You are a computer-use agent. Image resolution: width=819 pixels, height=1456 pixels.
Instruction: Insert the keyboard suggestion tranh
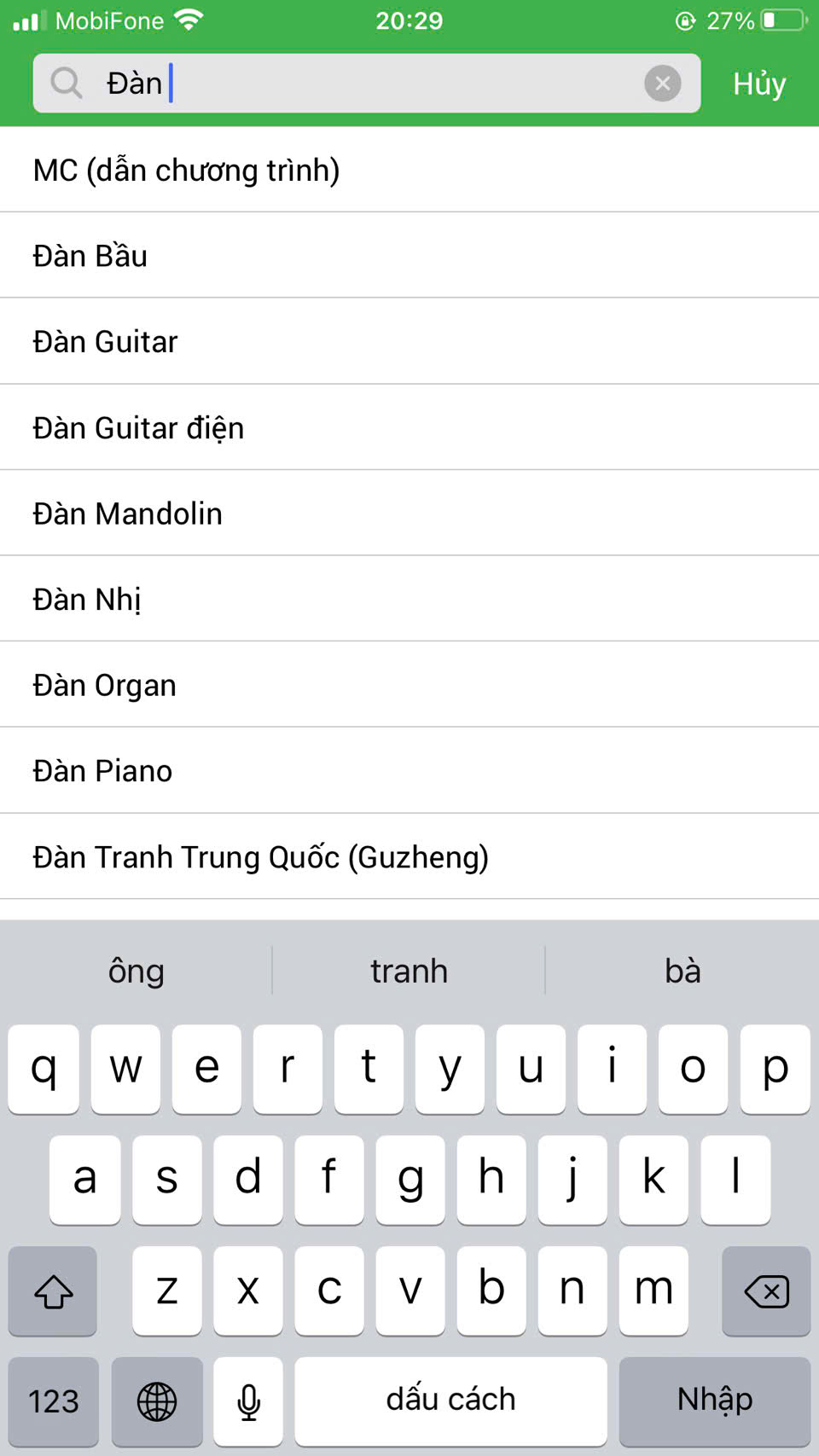tap(409, 971)
